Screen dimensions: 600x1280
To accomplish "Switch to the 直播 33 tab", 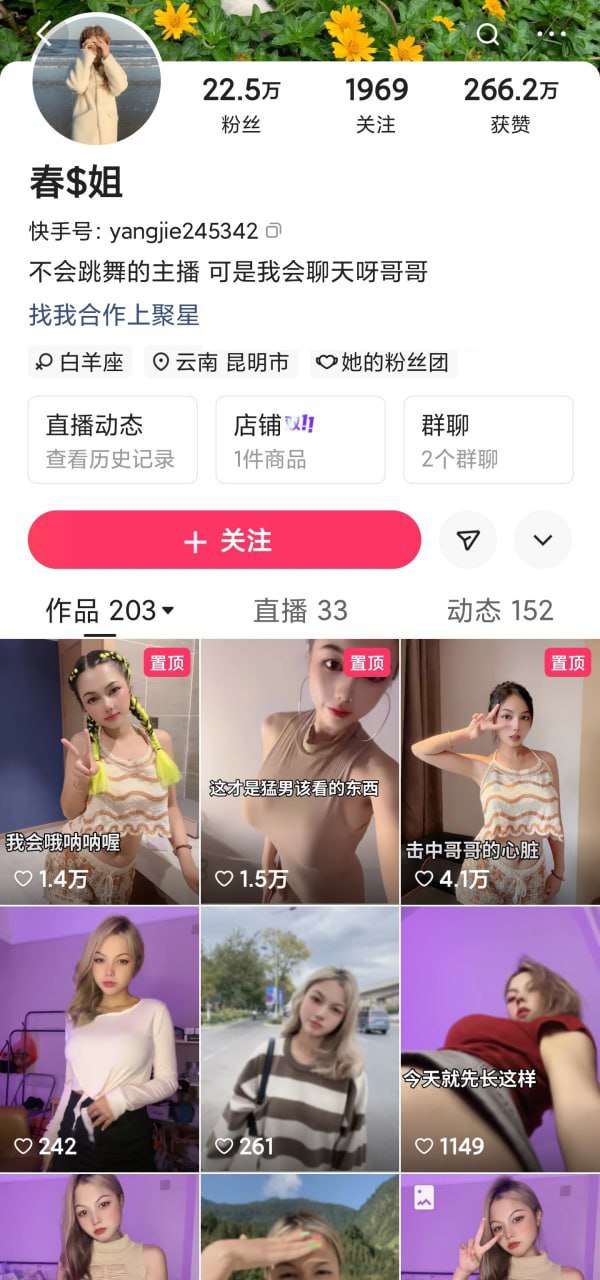I will tap(300, 610).
